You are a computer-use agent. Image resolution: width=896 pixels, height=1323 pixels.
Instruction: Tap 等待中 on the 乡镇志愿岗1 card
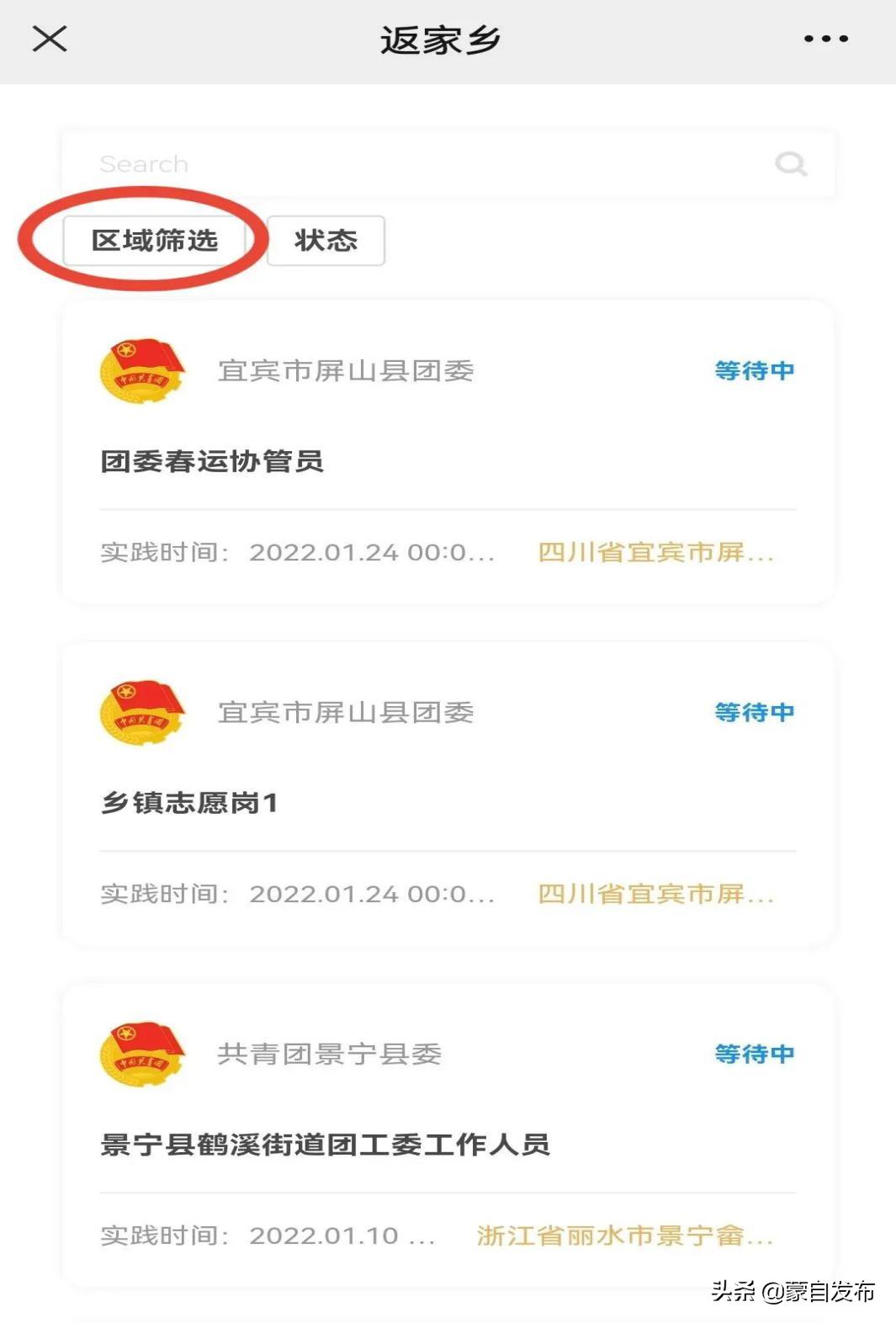tap(753, 712)
